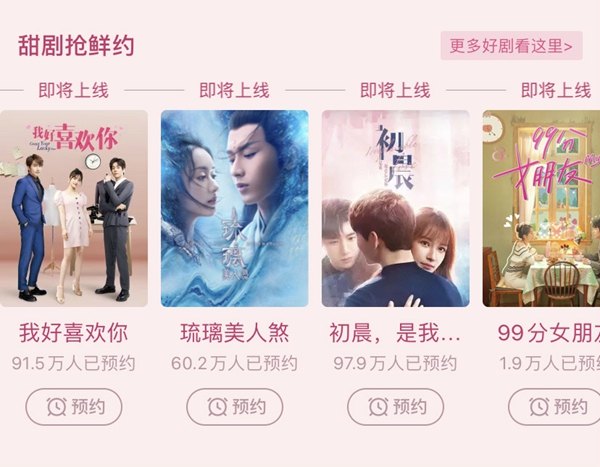Viewport: 600px width, 467px height.
Task: Open 更多好剧看这里 link
Action: coord(511,46)
